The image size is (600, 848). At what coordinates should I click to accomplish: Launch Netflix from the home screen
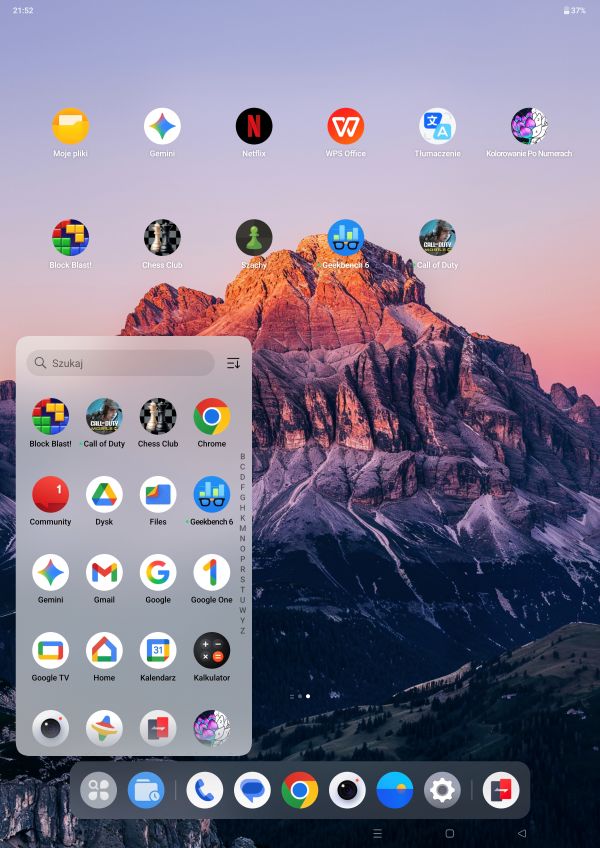[254, 126]
